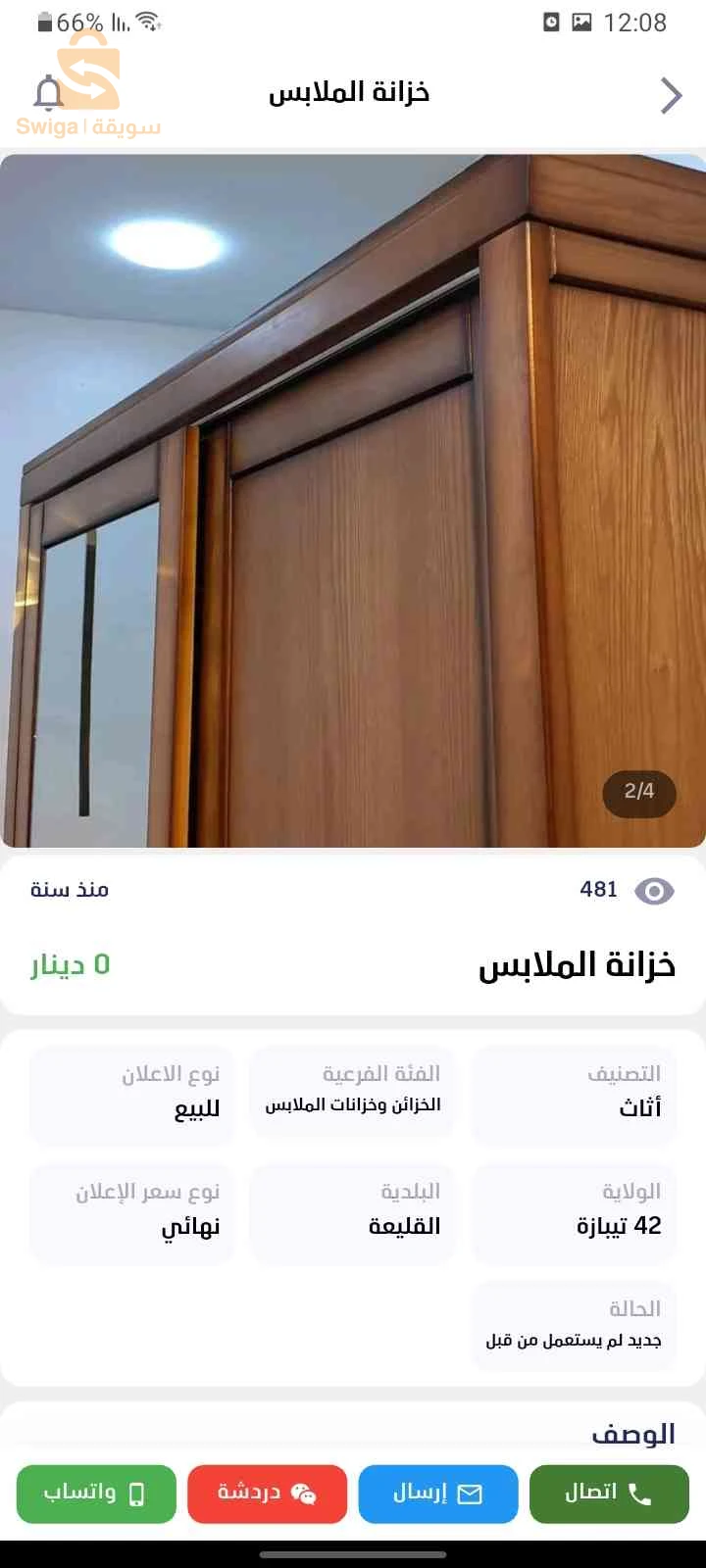Navigate back using the right-pointing chevron
The image size is (706, 1568).
(671, 95)
